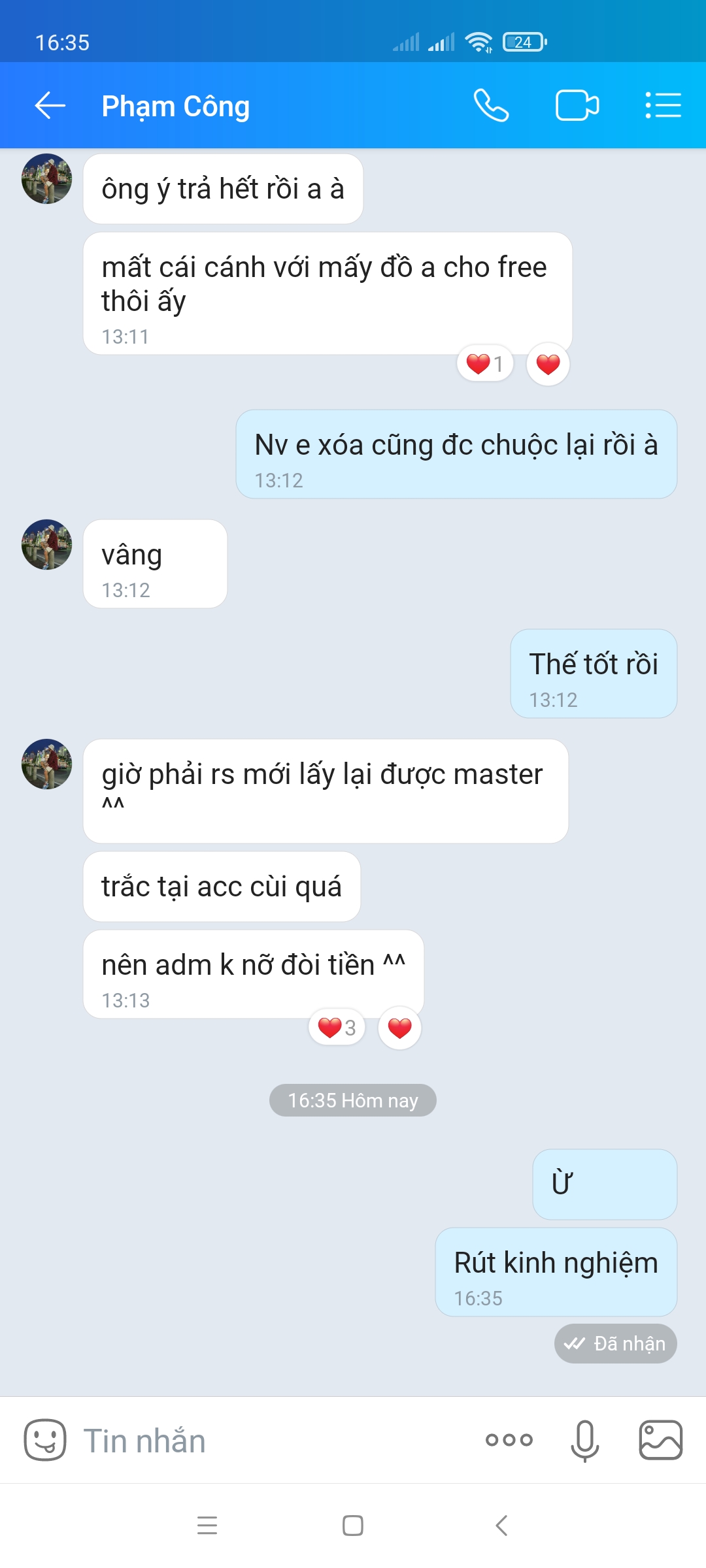Open the battery indicator showing 24
This screenshot has width=706, height=1568.
(x=524, y=42)
